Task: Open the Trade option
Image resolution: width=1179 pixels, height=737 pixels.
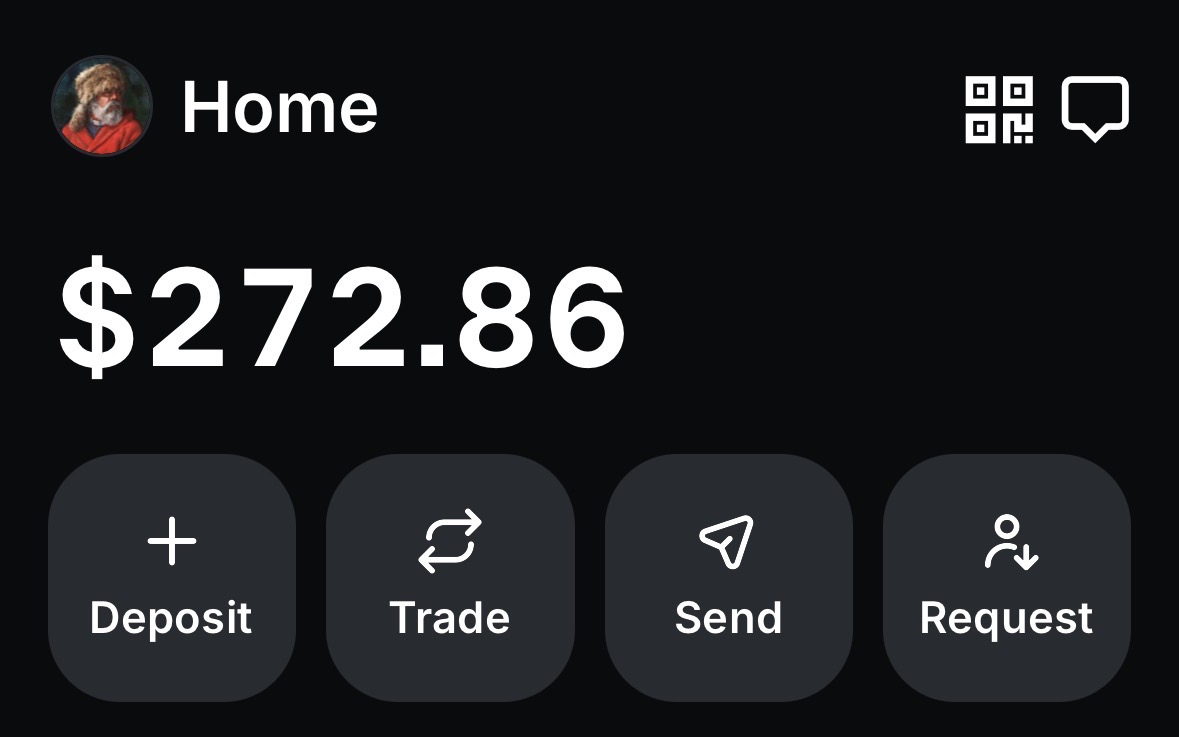Action: pyautogui.click(x=450, y=577)
